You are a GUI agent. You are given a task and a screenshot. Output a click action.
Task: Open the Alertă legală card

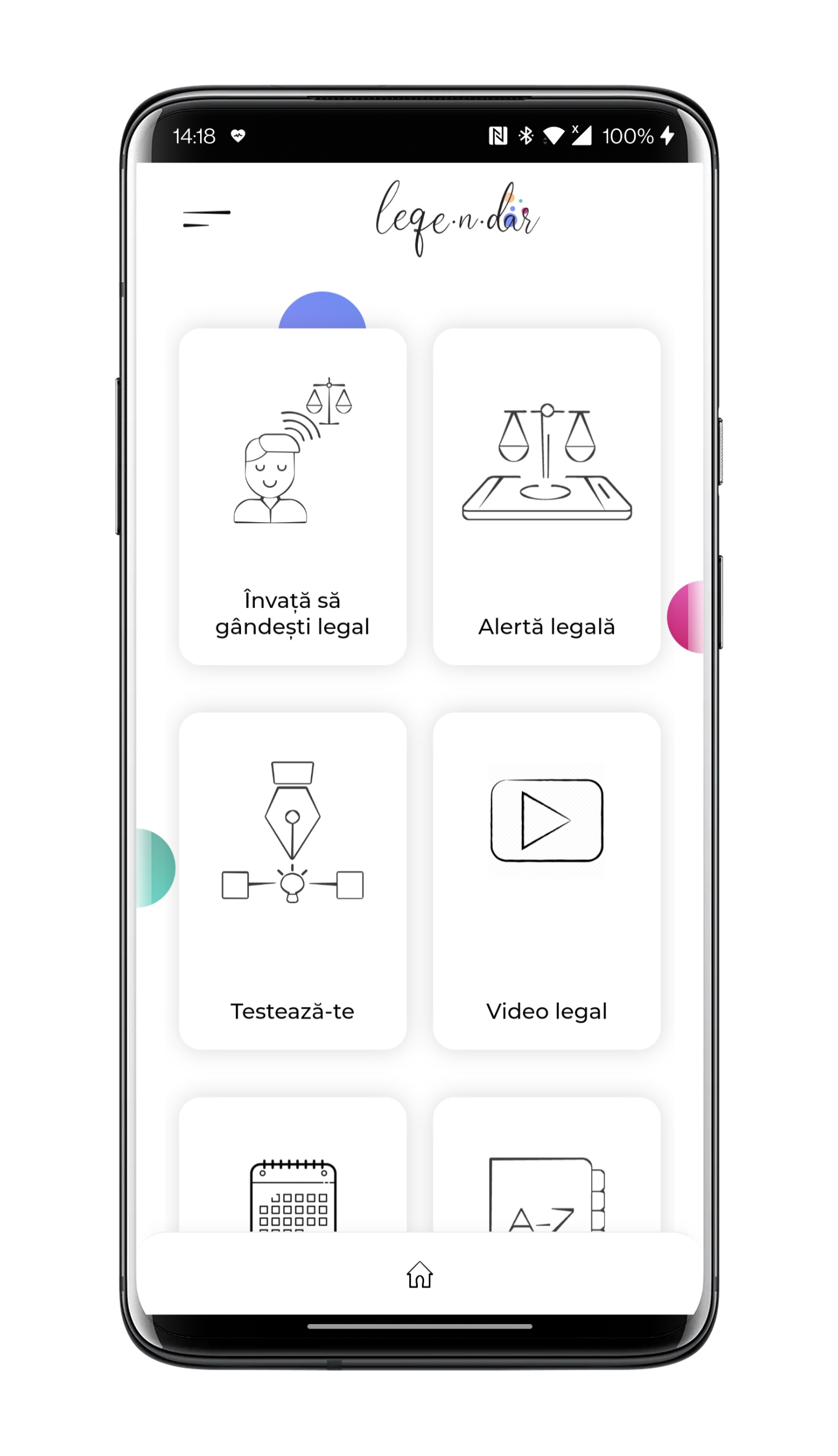[x=546, y=497]
